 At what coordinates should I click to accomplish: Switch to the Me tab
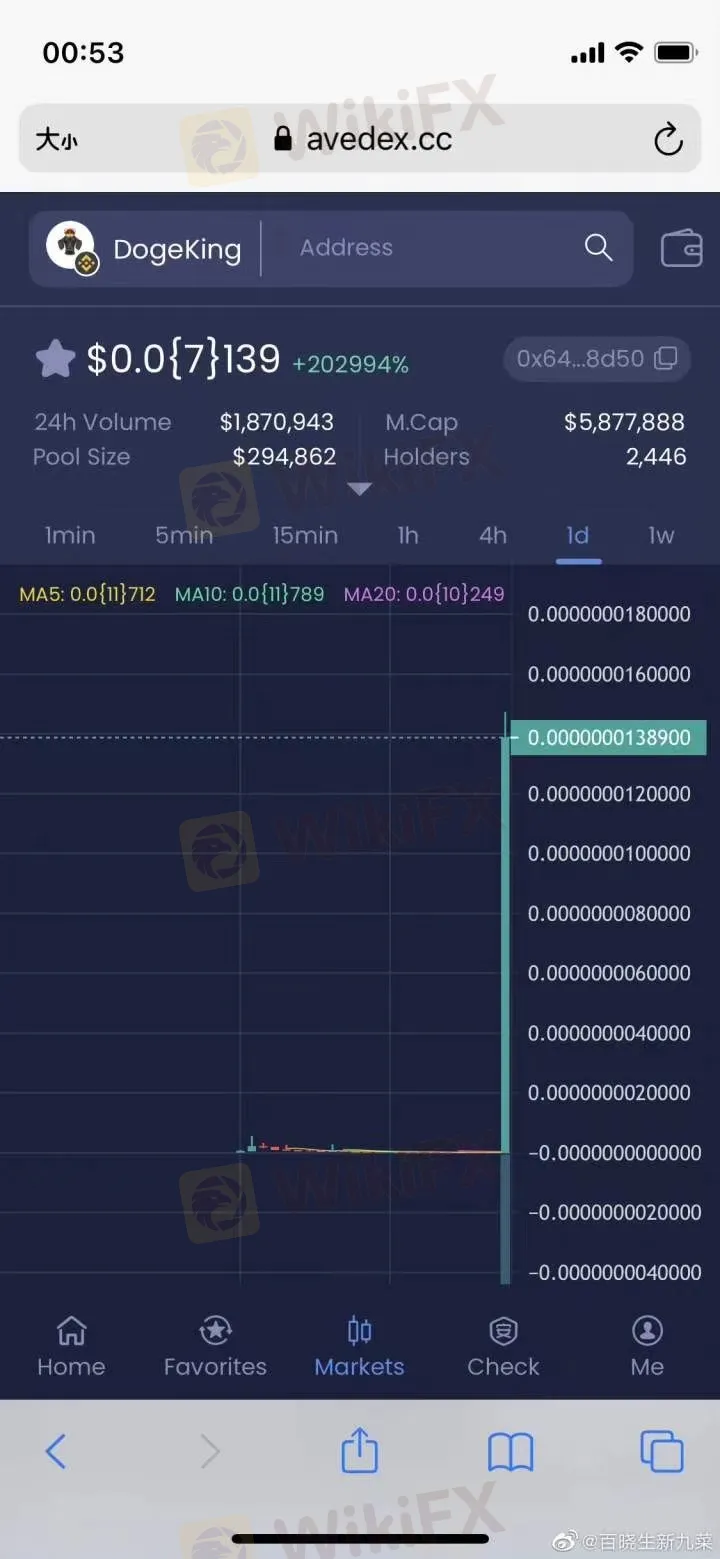pyautogui.click(x=647, y=1347)
